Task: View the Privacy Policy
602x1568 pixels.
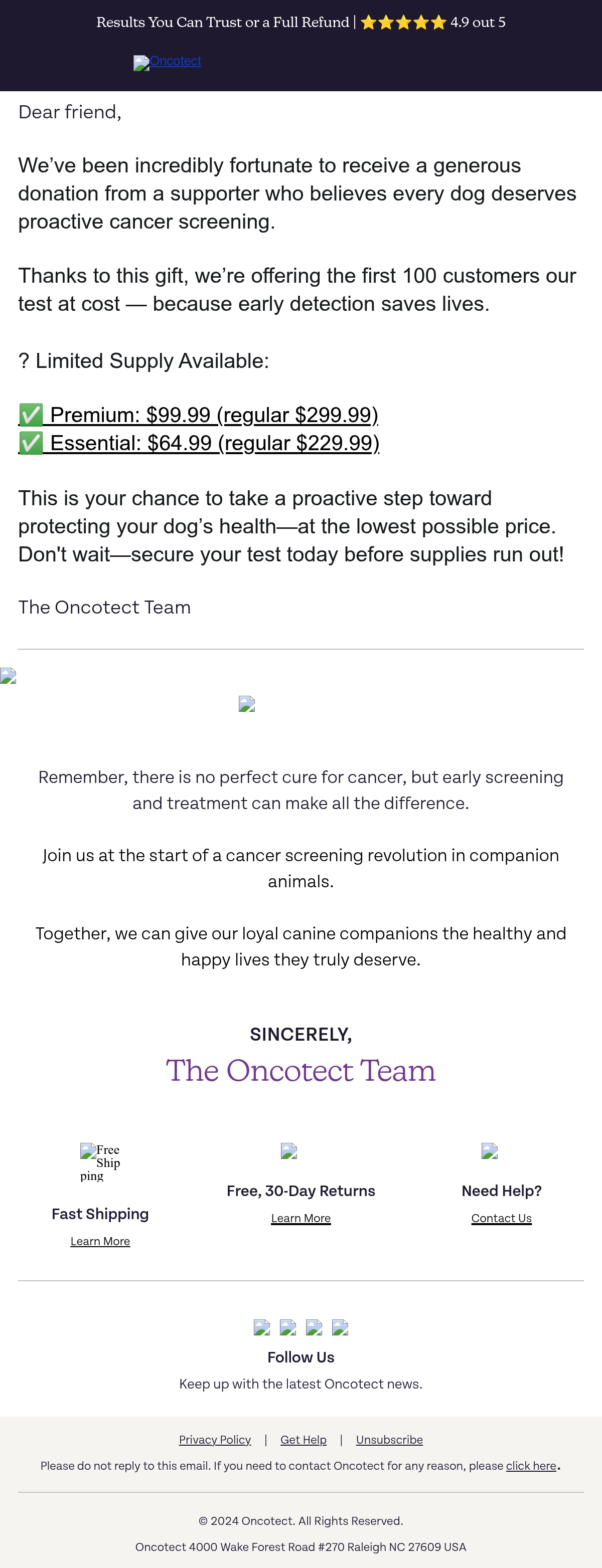Action: click(215, 1440)
